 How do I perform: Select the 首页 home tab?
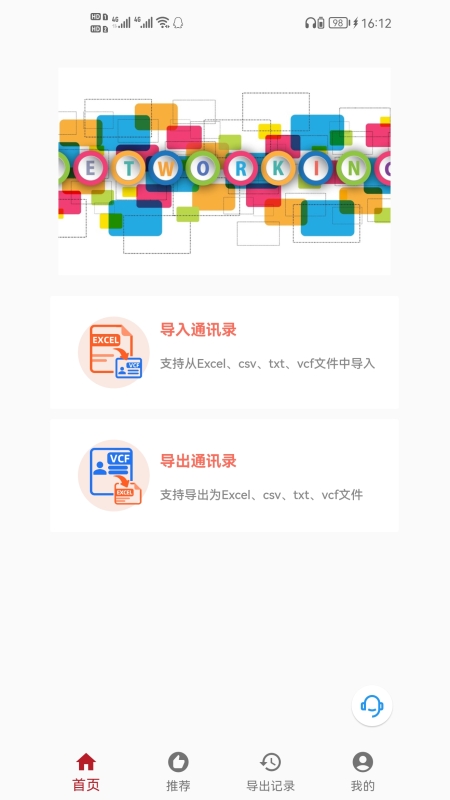click(86, 772)
